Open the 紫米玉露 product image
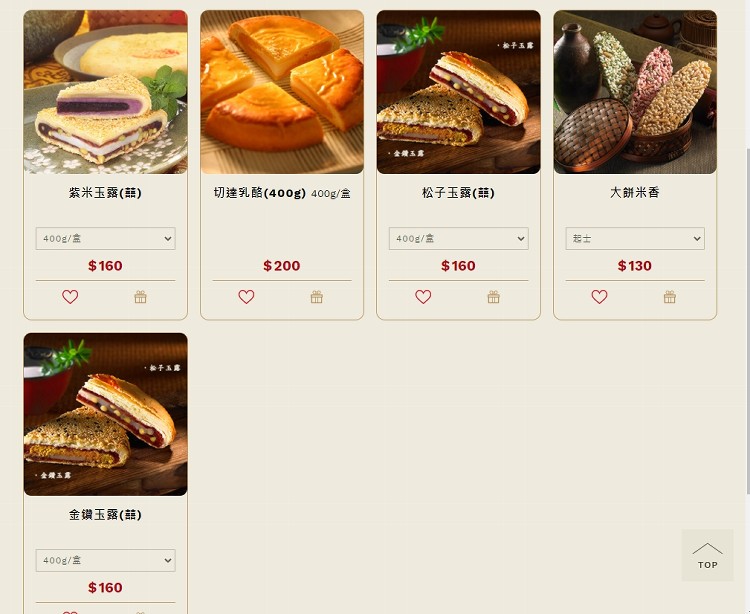This screenshot has height=614, width=750. tap(105, 92)
